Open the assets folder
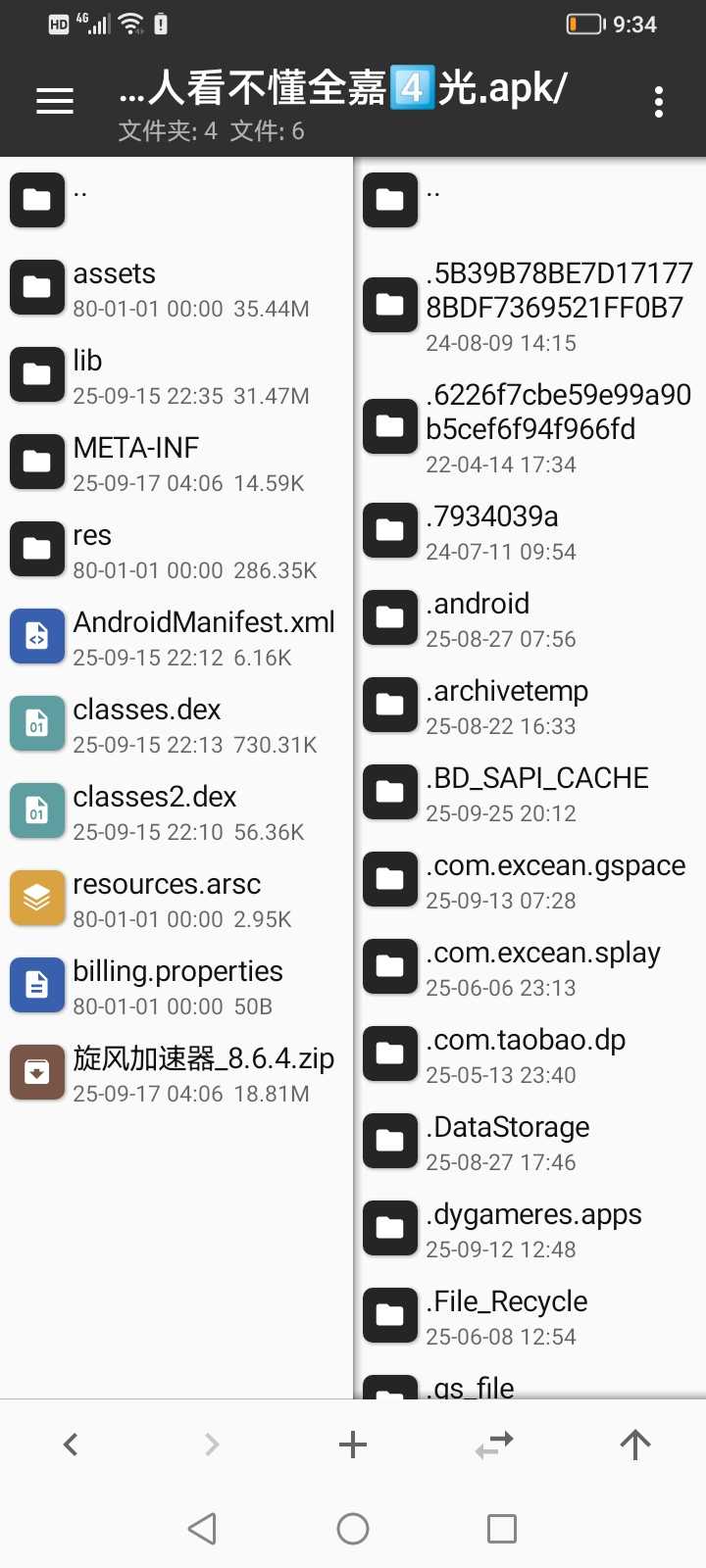This screenshot has height=1568, width=706. 176,289
